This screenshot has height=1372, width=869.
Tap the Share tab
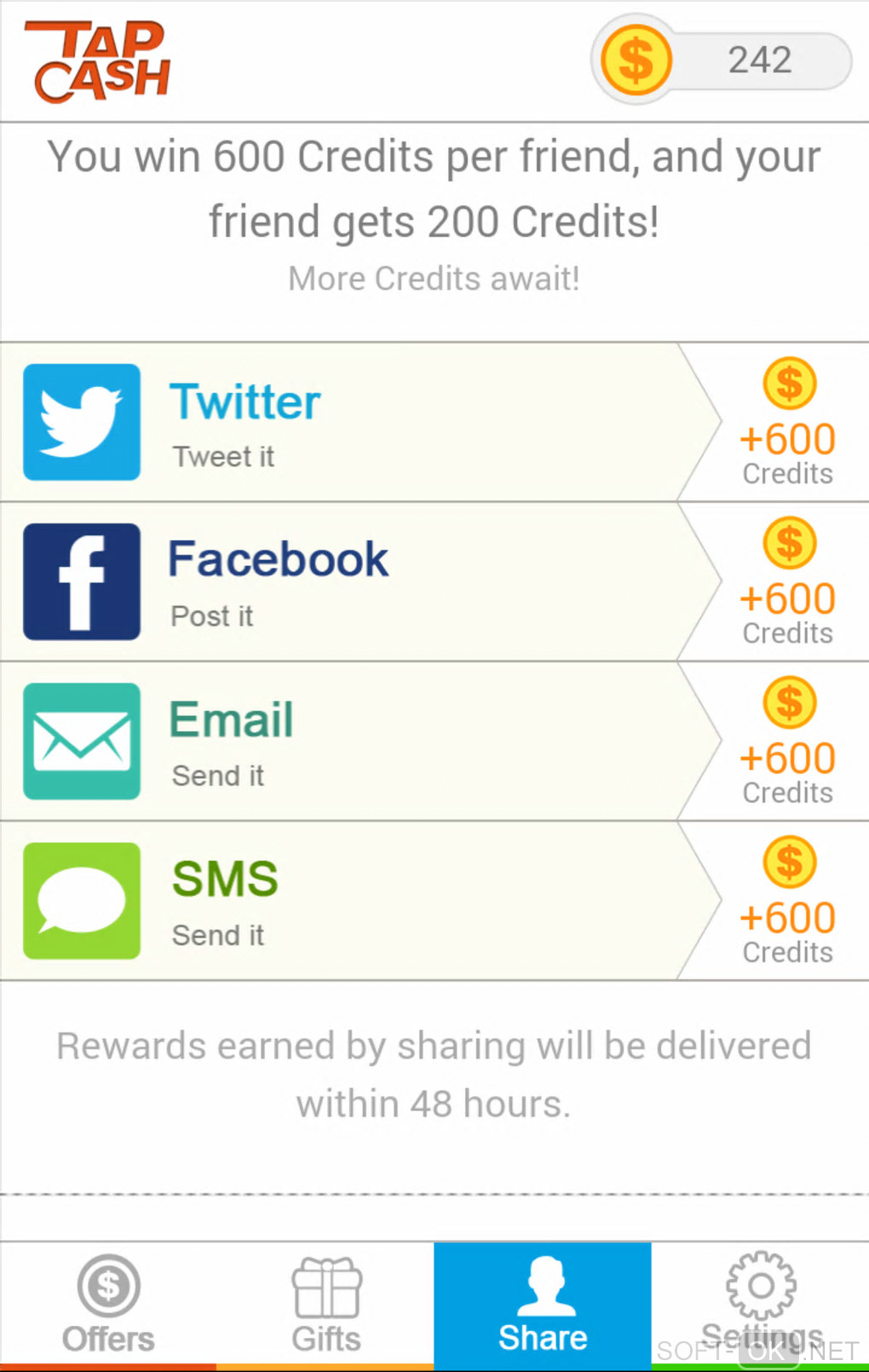point(543,1304)
